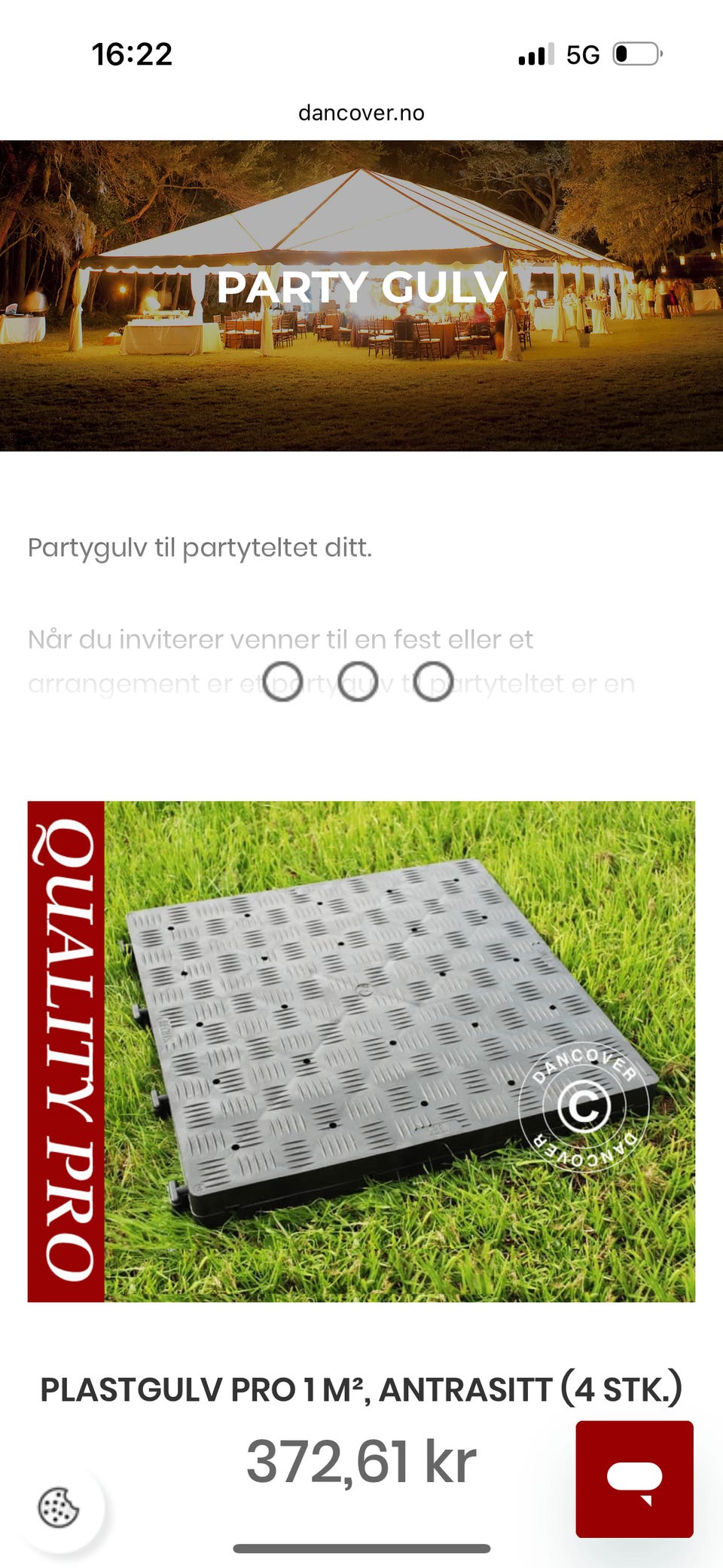Tap the dancover.no address bar
The image size is (723, 1568).
(x=361, y=113)
